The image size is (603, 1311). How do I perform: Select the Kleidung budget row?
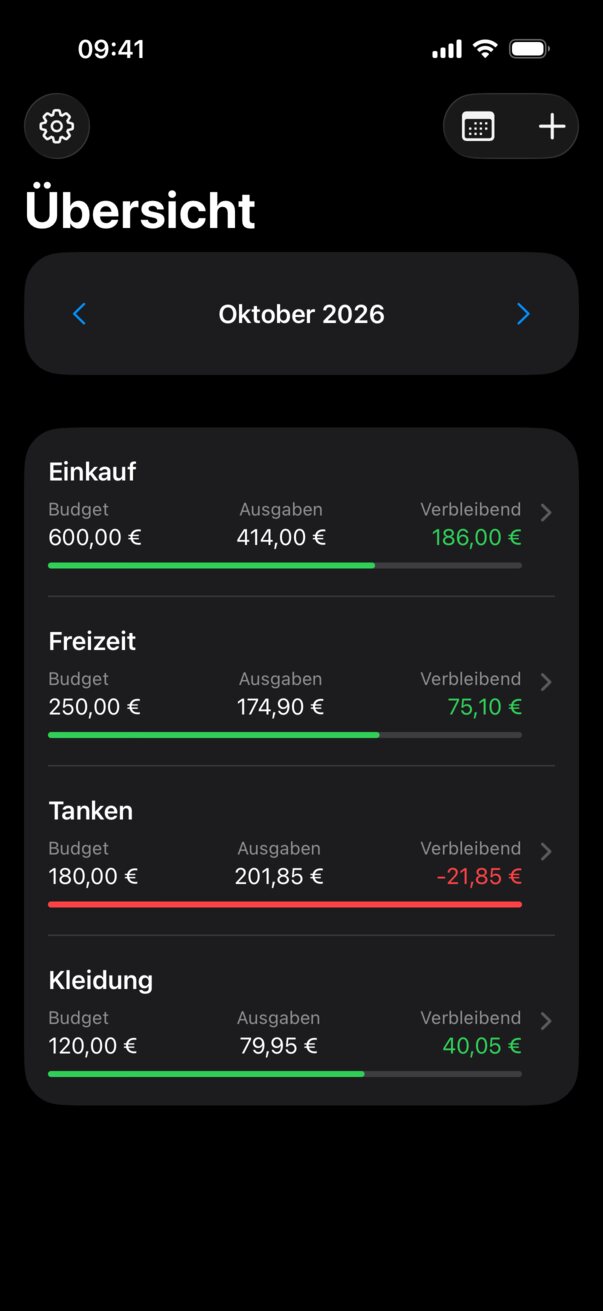coord(301,1020)
